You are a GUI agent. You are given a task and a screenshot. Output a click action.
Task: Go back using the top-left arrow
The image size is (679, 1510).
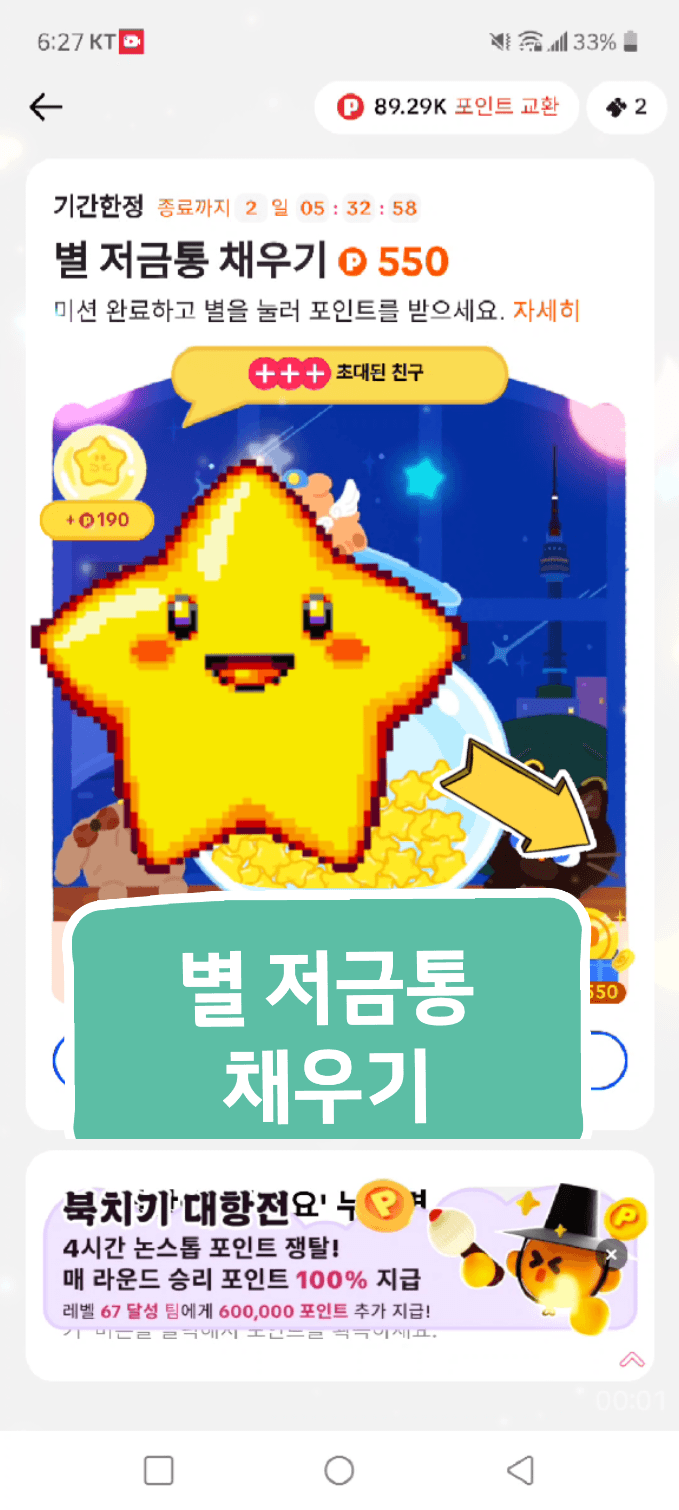(46, 107)
